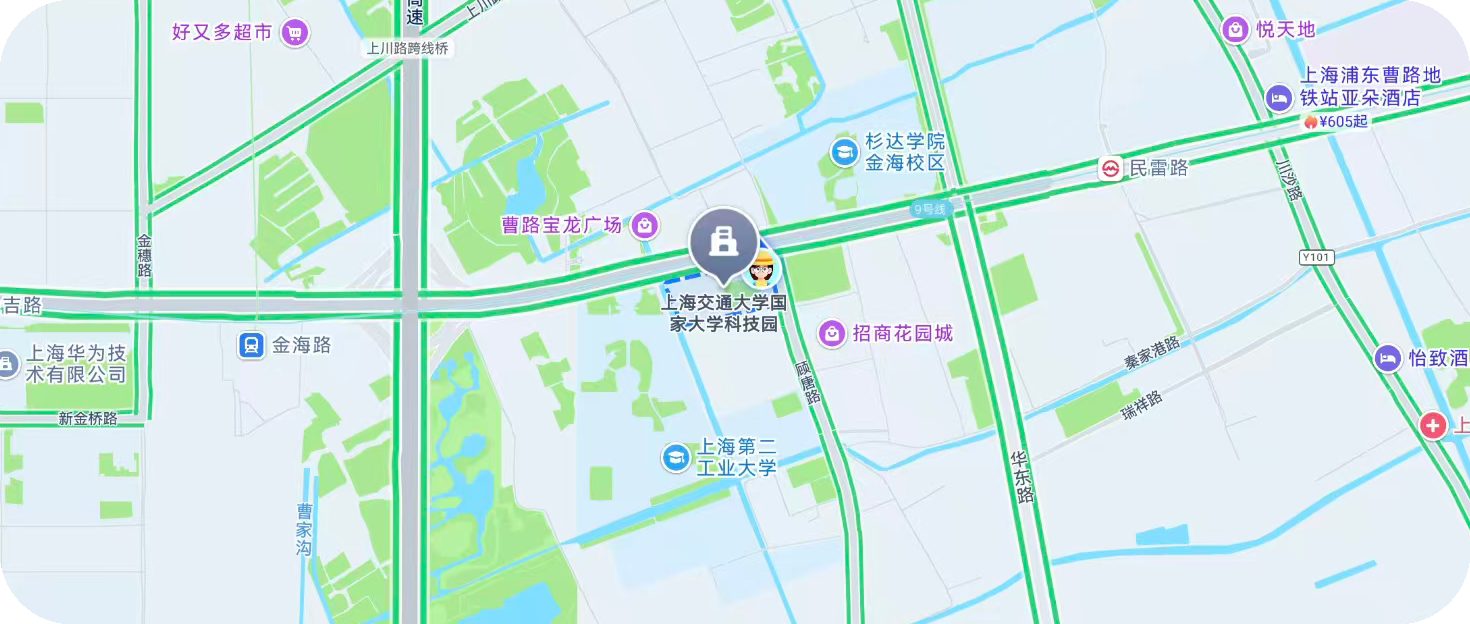Tap the 招商花园城 shopping marker
1470x624 pixels.
point(832,334)
